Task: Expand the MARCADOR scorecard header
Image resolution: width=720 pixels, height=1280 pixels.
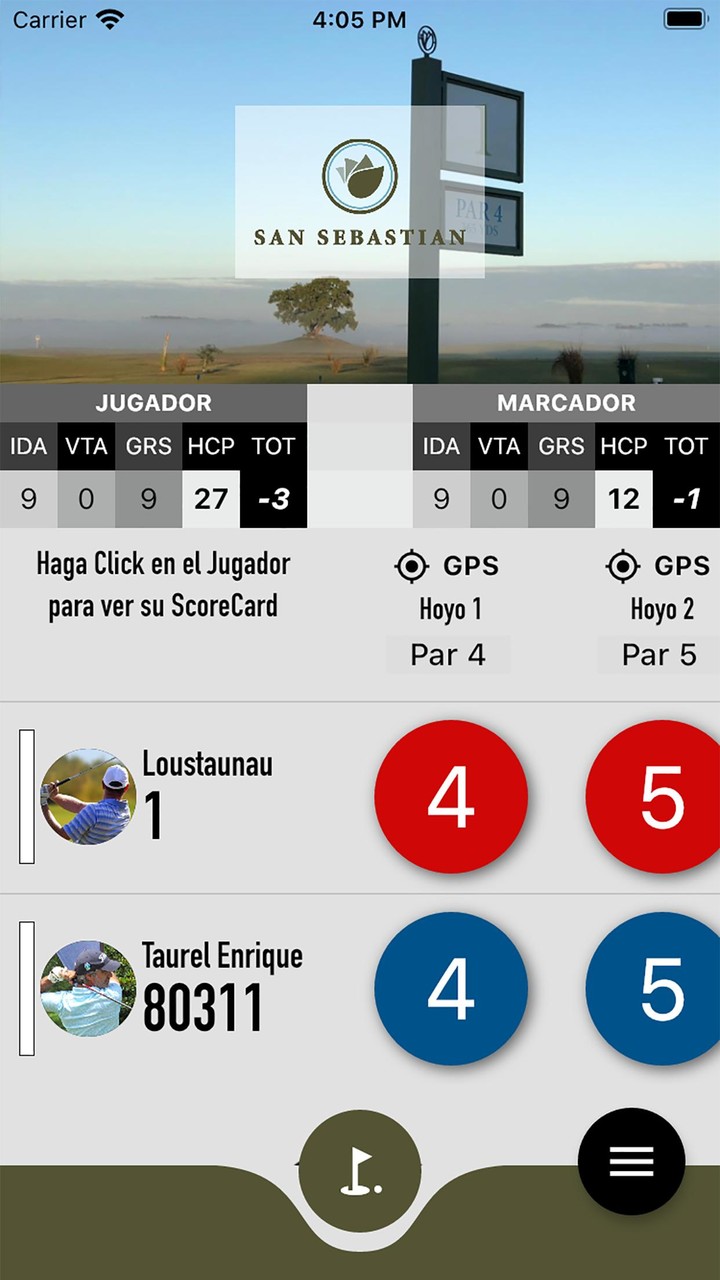Action: 566,403
